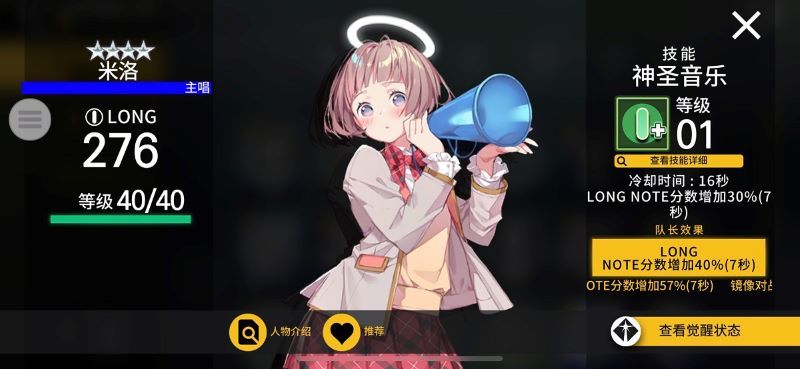
Task: View the awakening status (查看觉醒状态)
Action: click(705, 331)
